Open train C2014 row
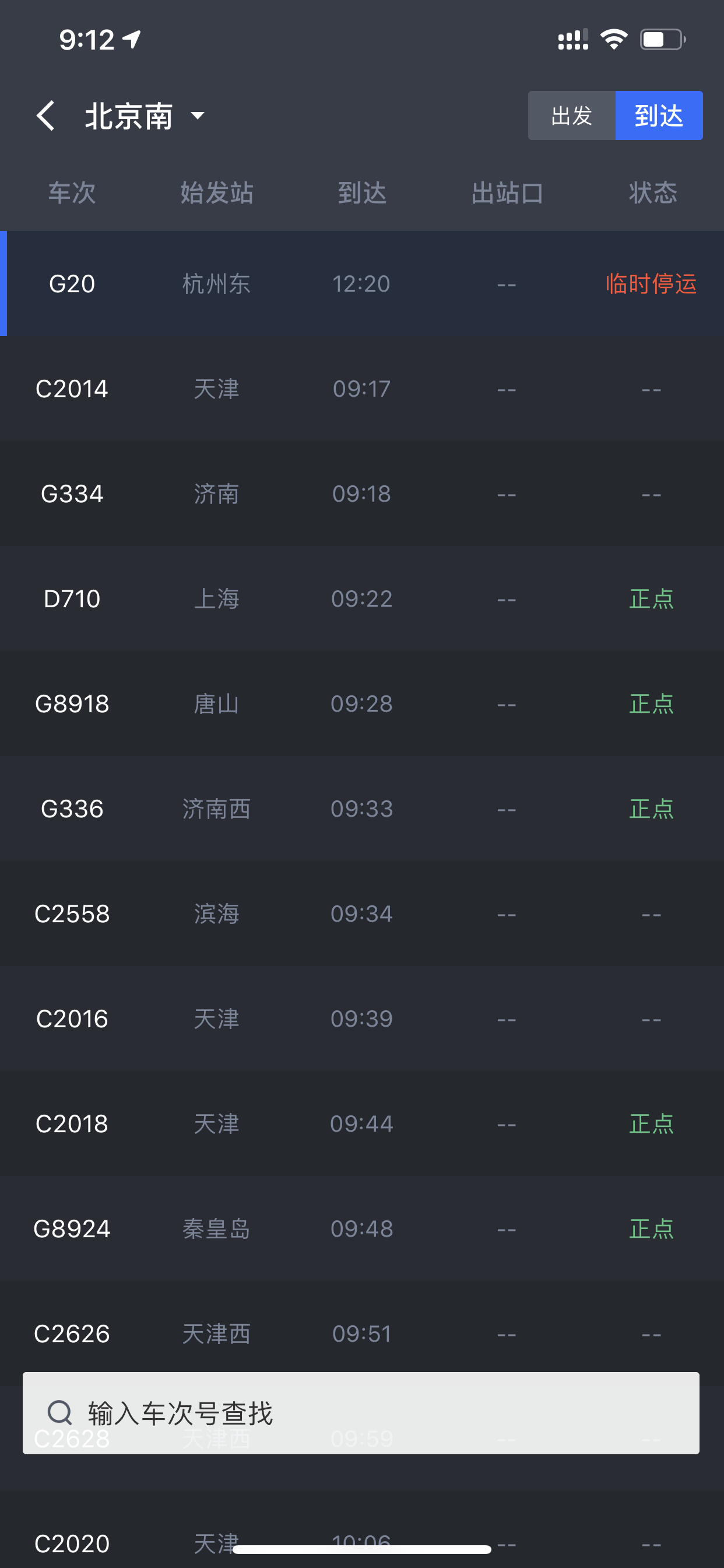The image size is (724, 1568). pos(362,388)
